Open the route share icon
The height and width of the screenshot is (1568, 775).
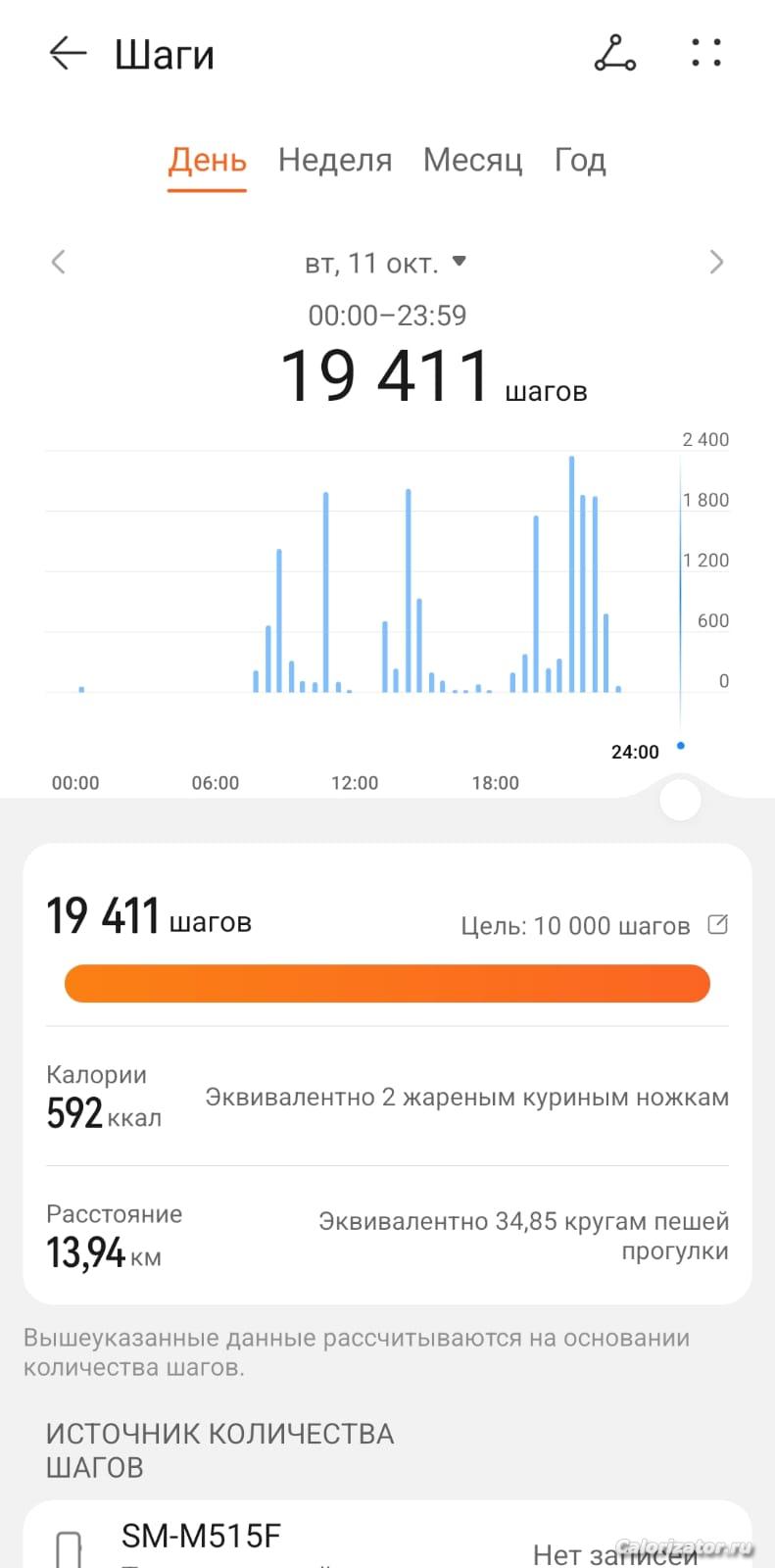[x=614, y=54]
